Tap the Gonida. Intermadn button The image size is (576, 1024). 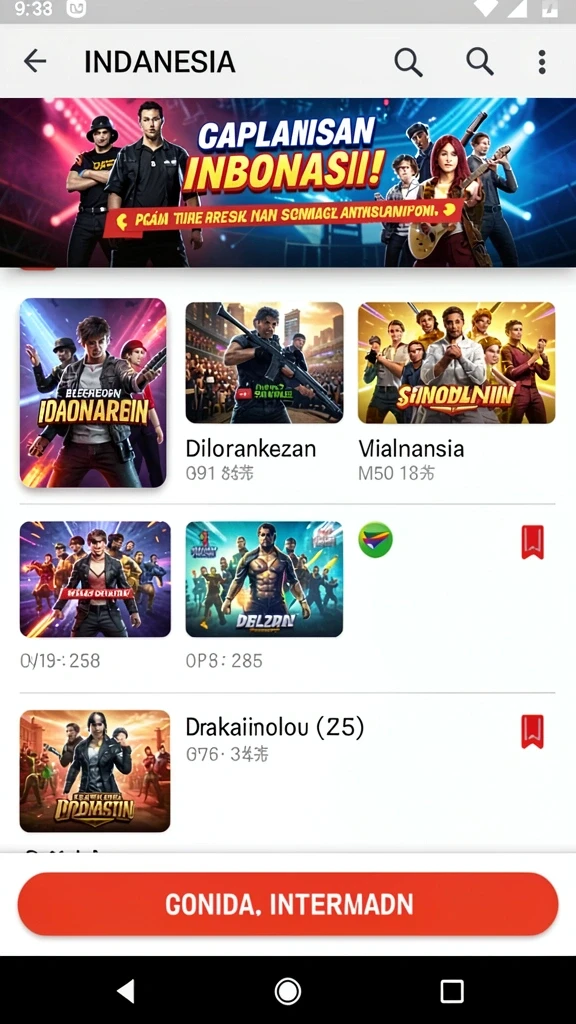(288, 904)
